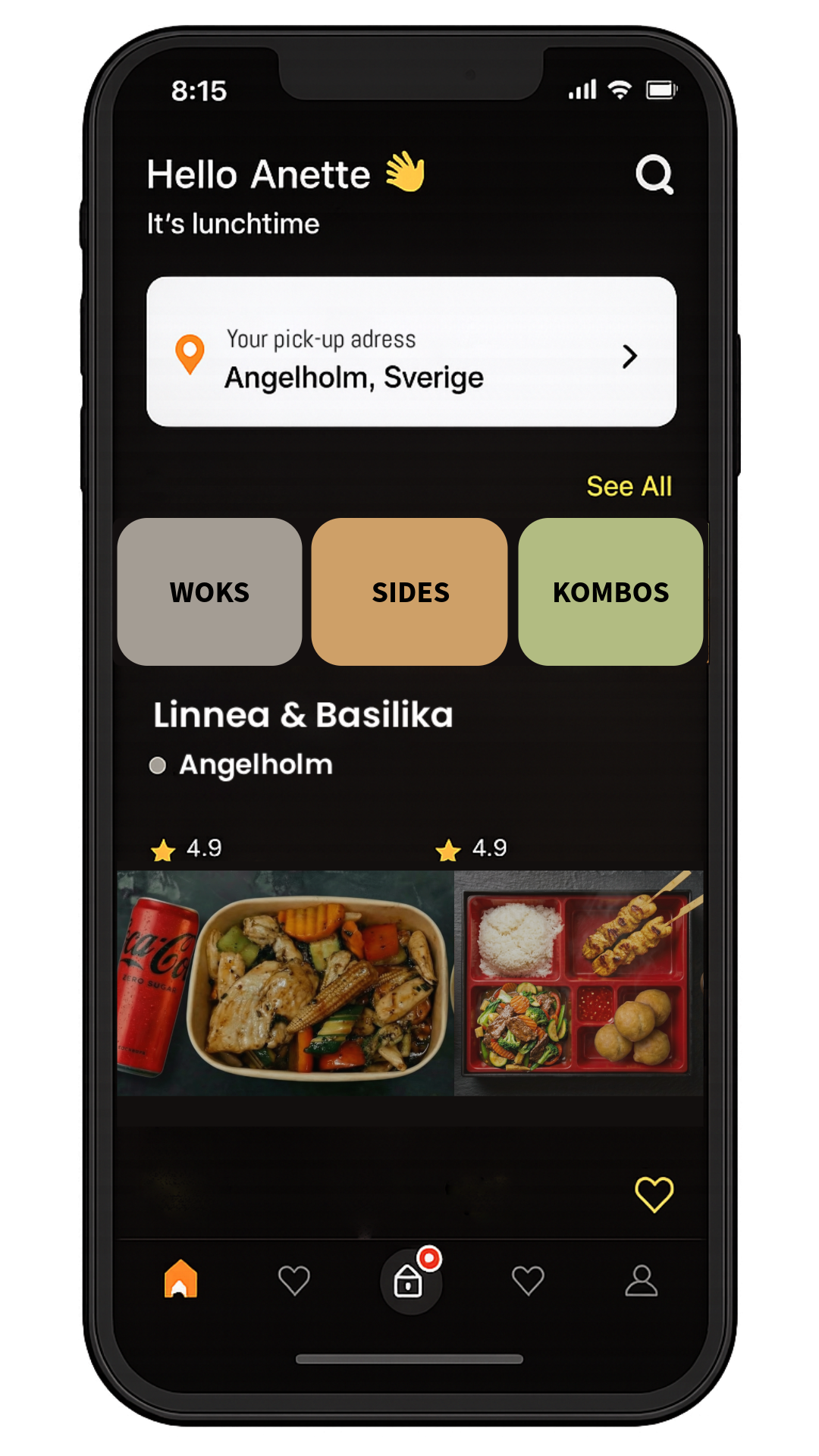View the red bento box meal card

[x=579, y=982]
